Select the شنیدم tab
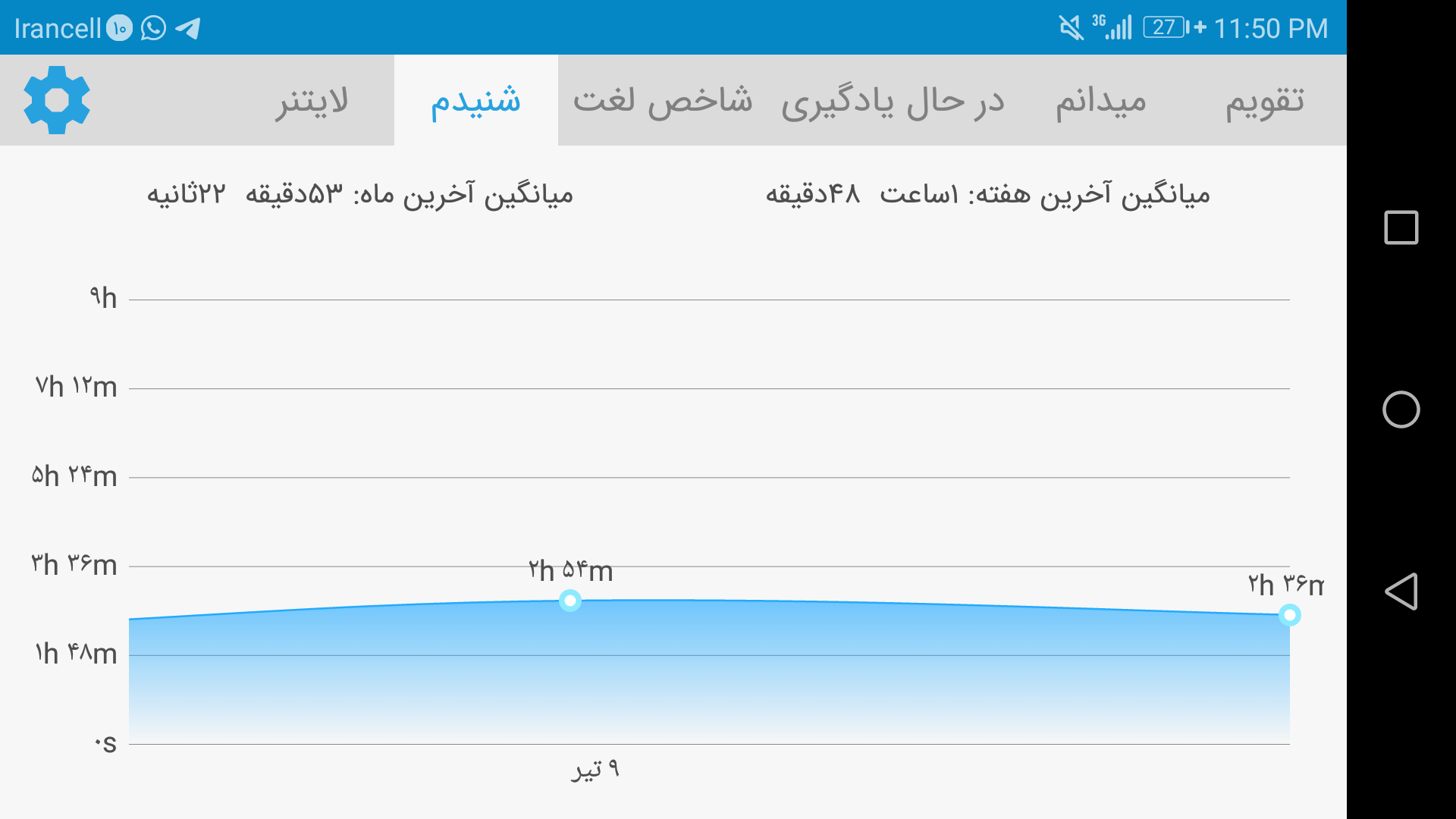 [x=476, y=100]
